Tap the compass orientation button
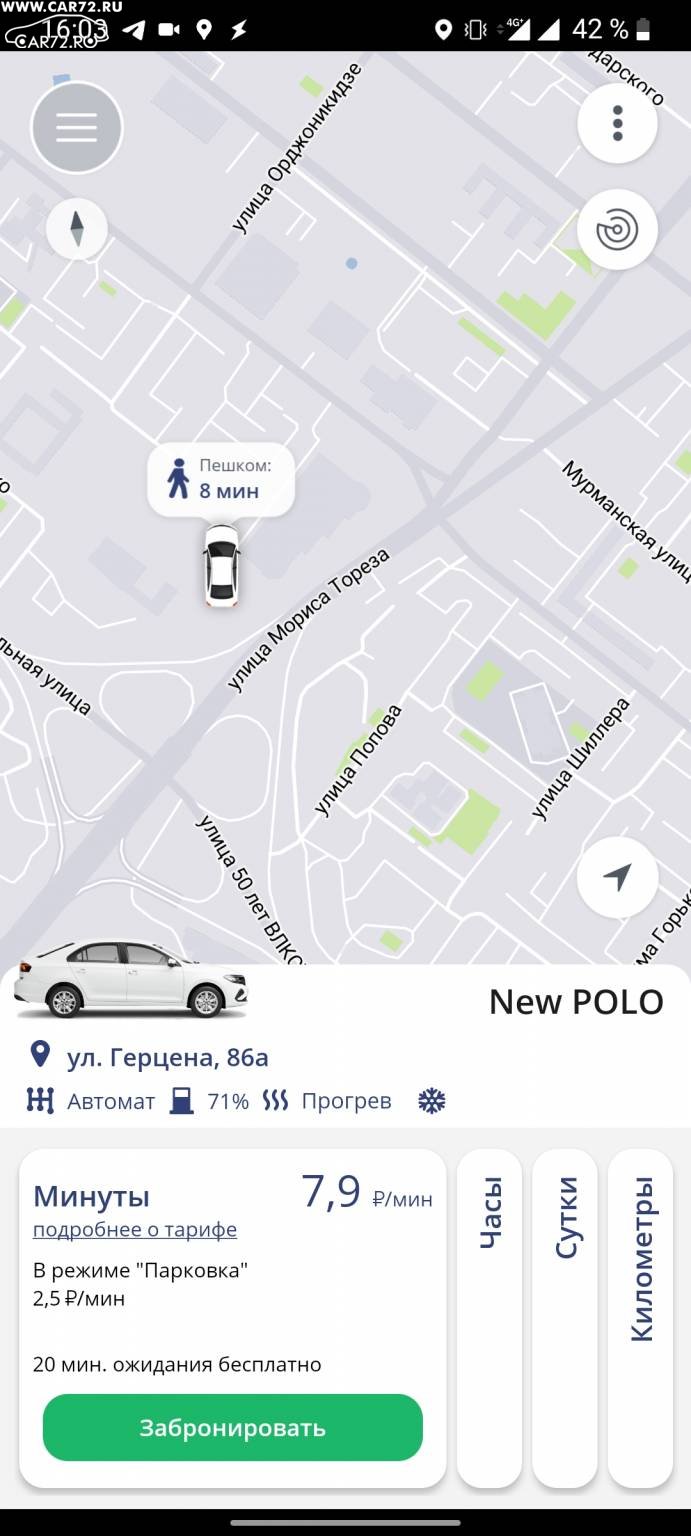 point(77,229)
